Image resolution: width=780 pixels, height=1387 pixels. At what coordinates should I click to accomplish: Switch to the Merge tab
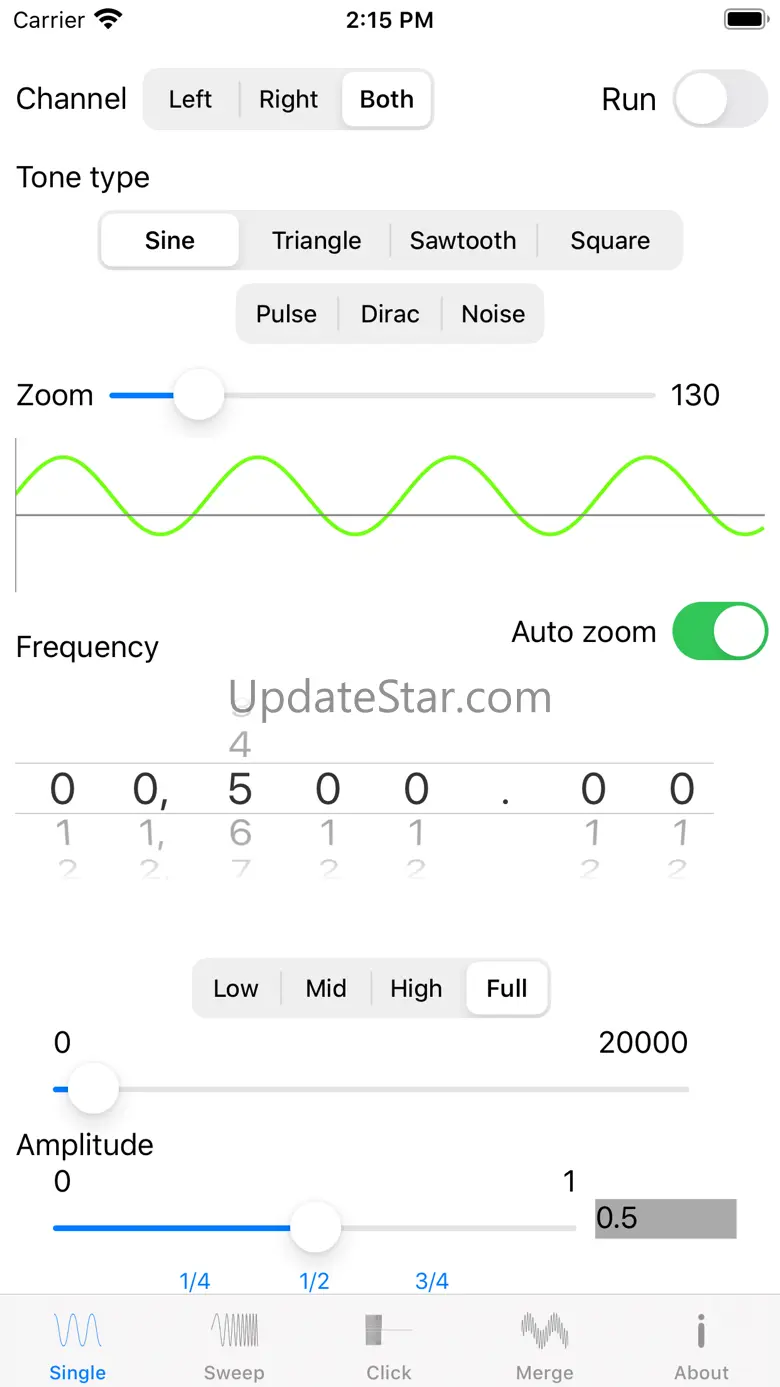pyautogui.click(x=545, y=1346)
